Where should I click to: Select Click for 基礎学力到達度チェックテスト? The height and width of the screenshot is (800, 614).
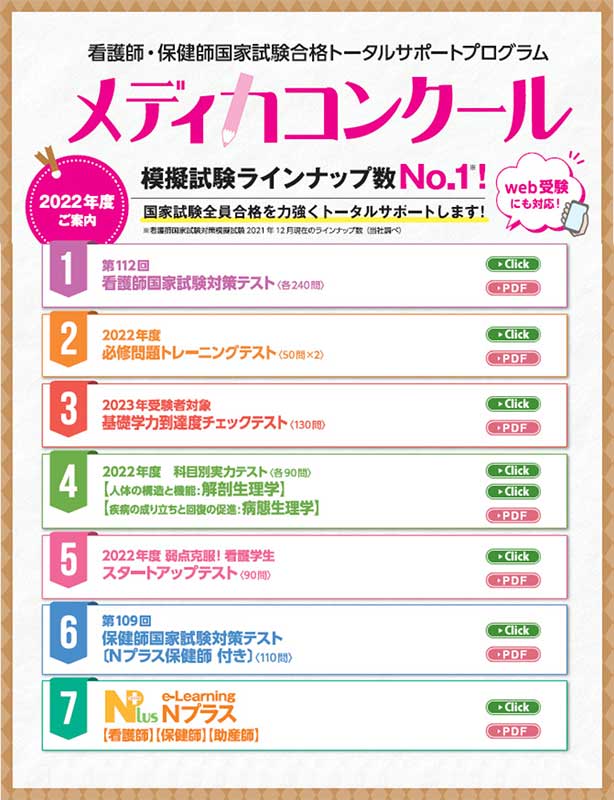pyautogui.click(x=513, y=404)
